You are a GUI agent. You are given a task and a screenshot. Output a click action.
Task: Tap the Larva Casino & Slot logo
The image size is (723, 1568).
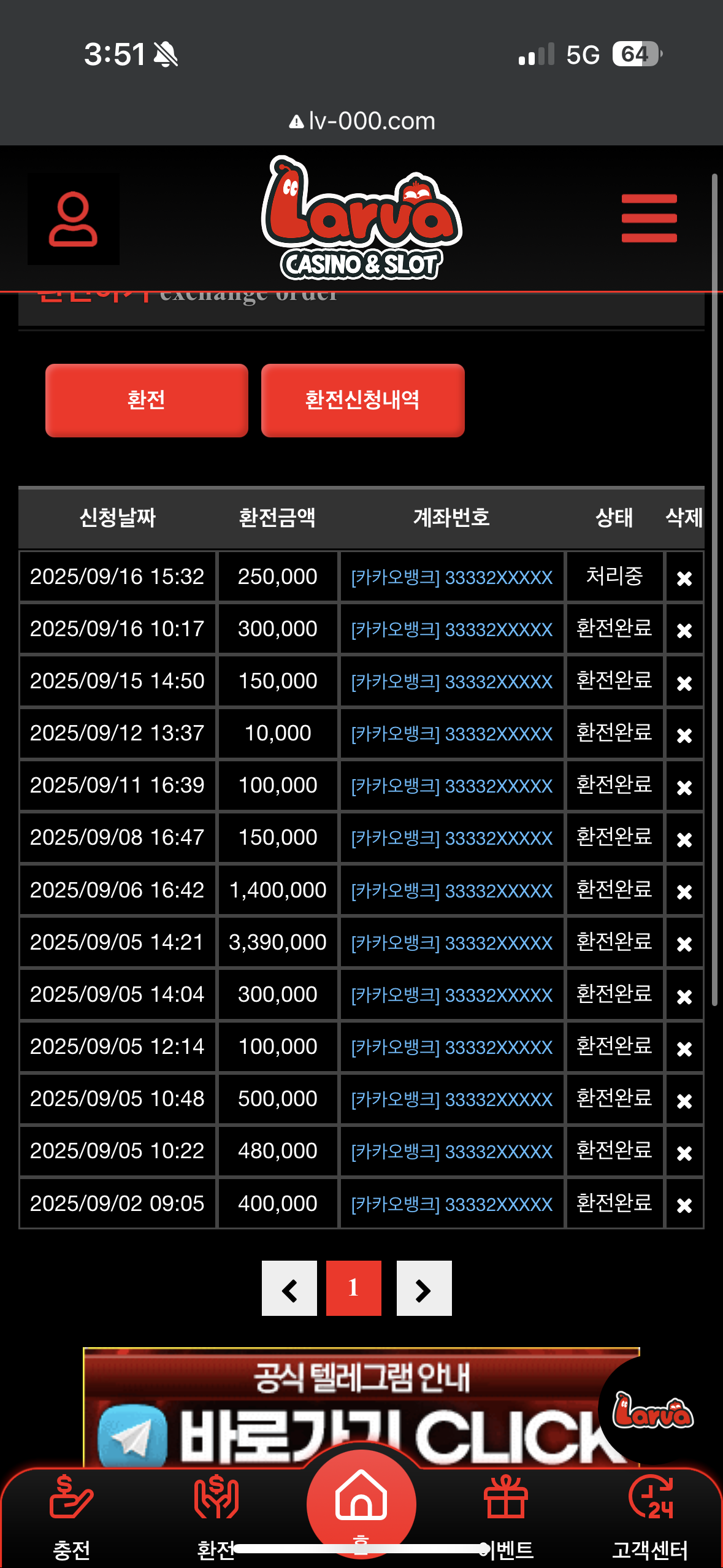[362, 218]
